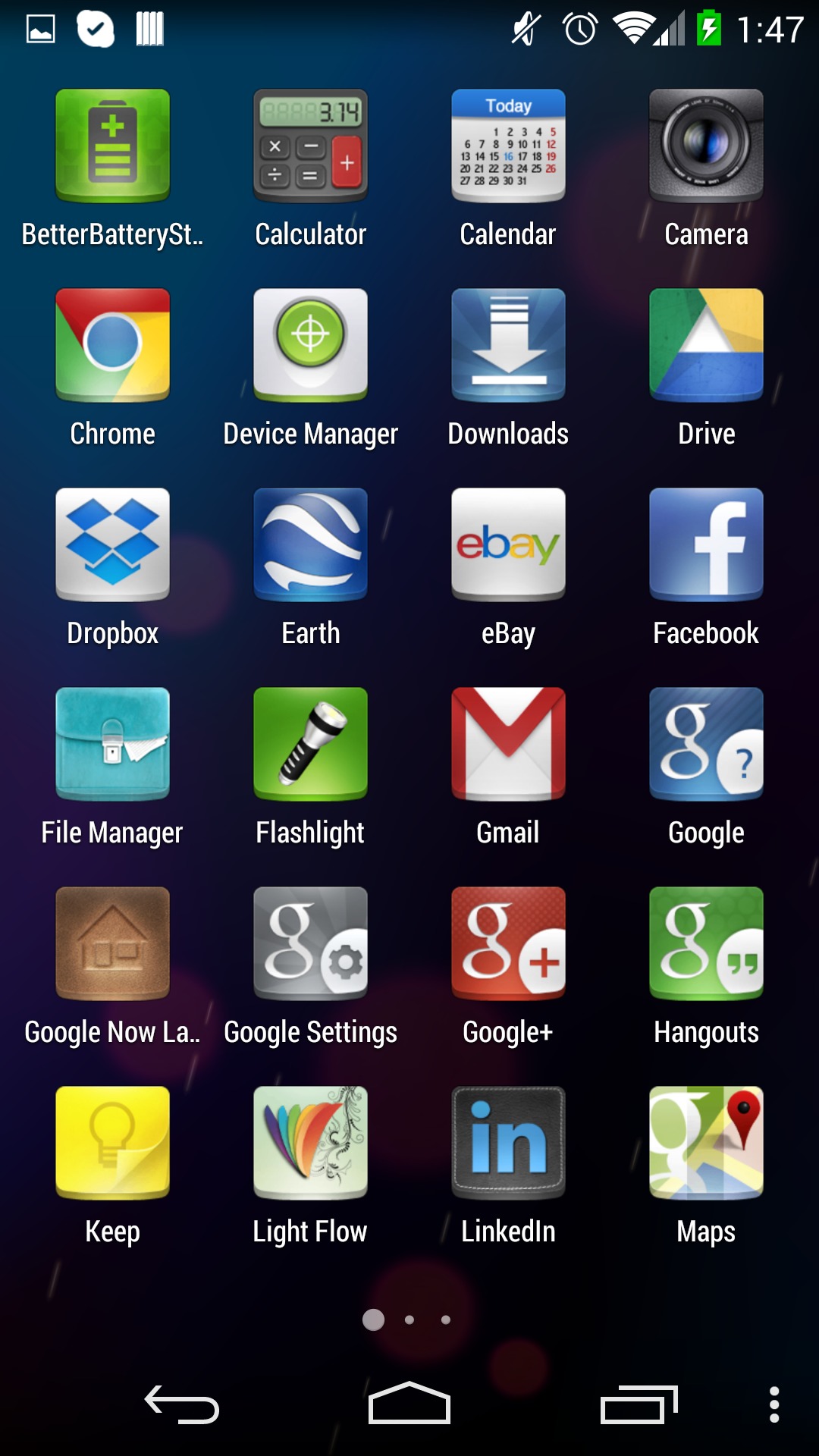Screen dimensions: 819x1456
Task: Open Device Manager
Action: tap(310, 345)
